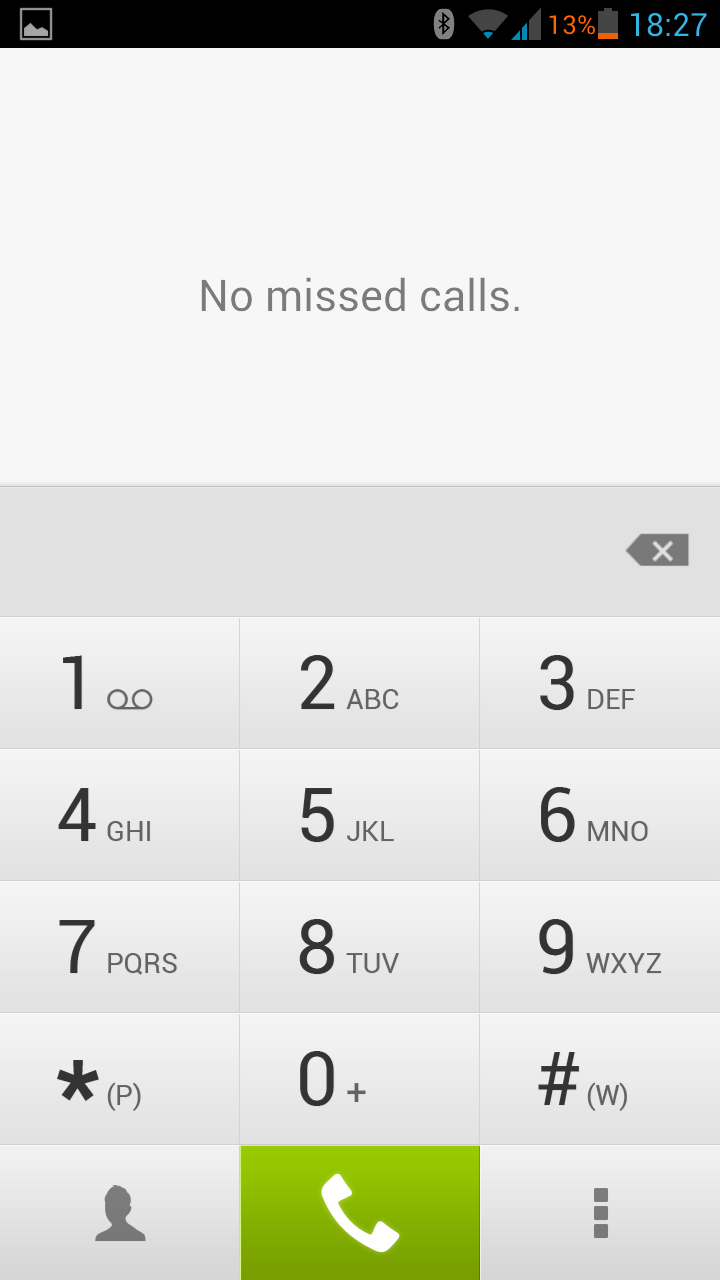Enter the digit 2 ABC
Screen dimensions: 720x1280
tap(360, 683)
